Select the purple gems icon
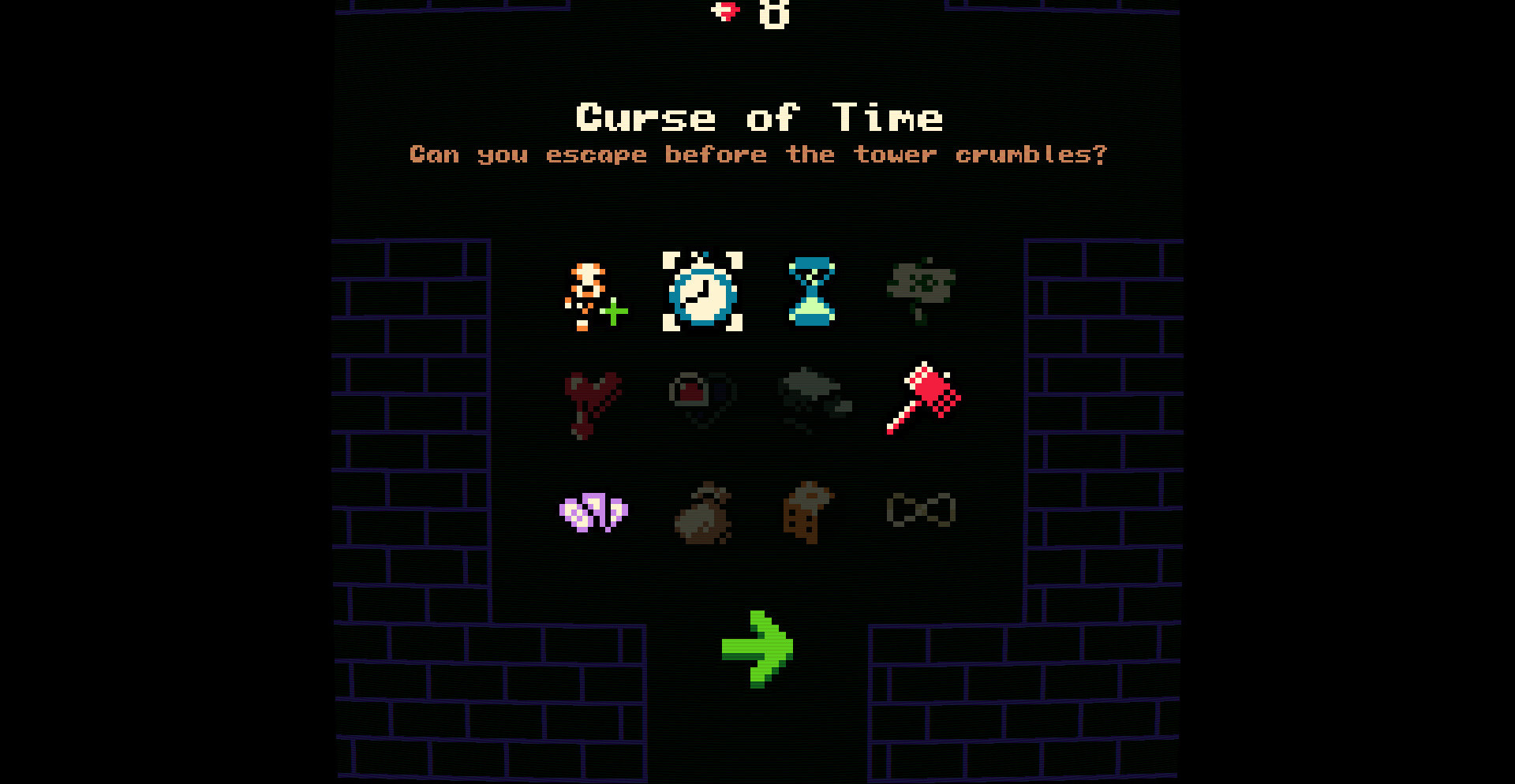Viewport: 1515px width, 784px height. pos(593,512)
